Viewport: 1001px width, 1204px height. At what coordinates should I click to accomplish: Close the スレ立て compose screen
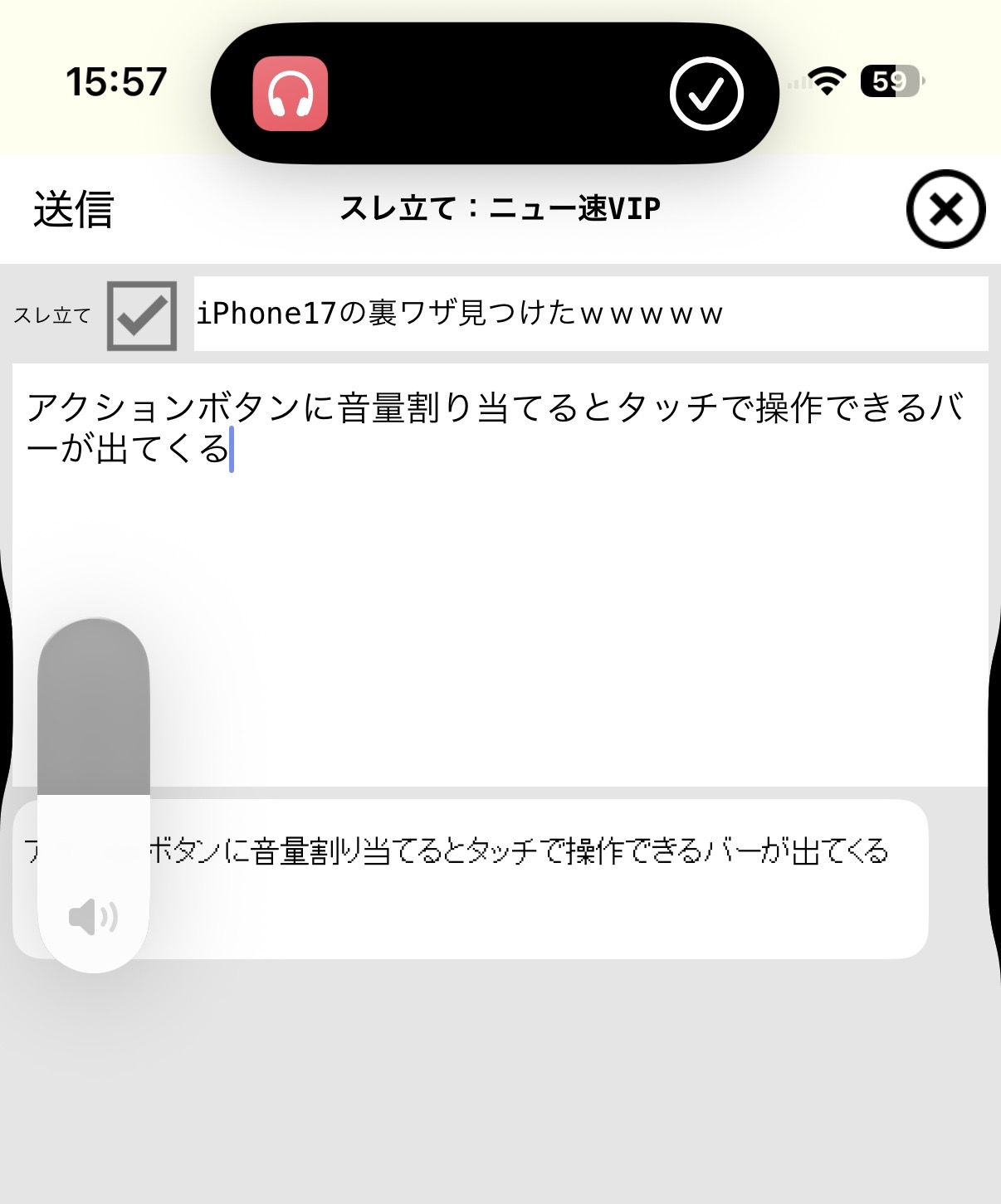[945, 209]
